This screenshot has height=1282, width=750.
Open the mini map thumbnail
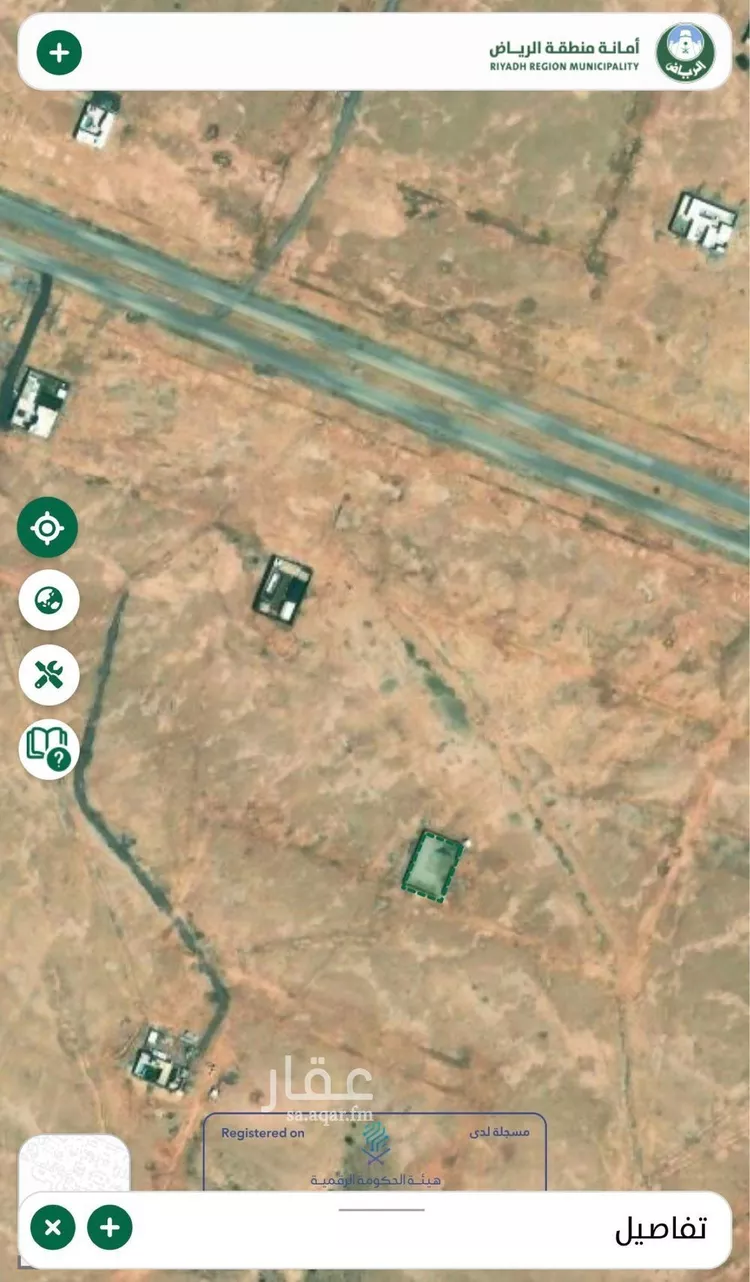(x=73, y=1165)
